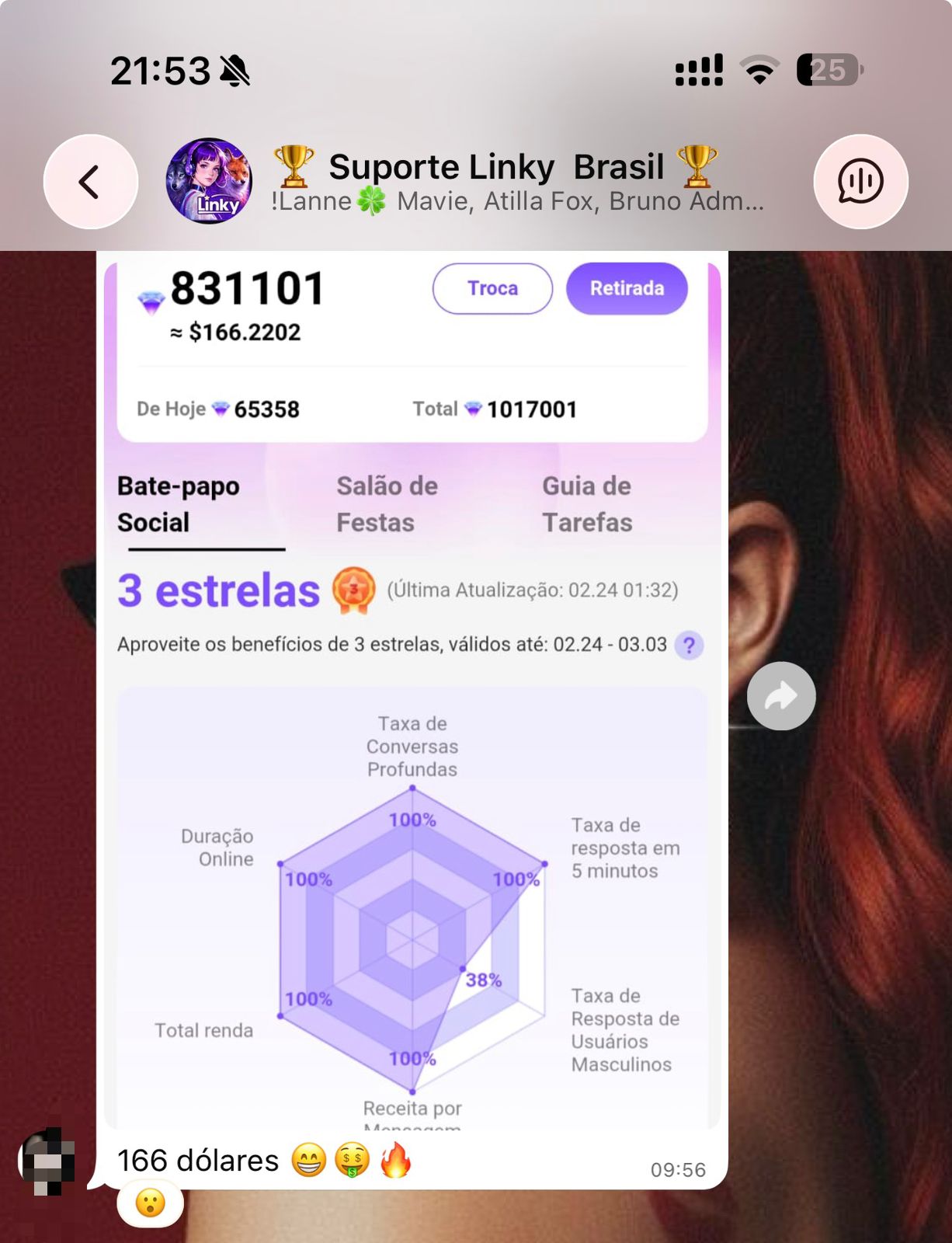
Task: Switch to the Salão de Festas tab
Action: pyautogui.click(x=387, y=503)
